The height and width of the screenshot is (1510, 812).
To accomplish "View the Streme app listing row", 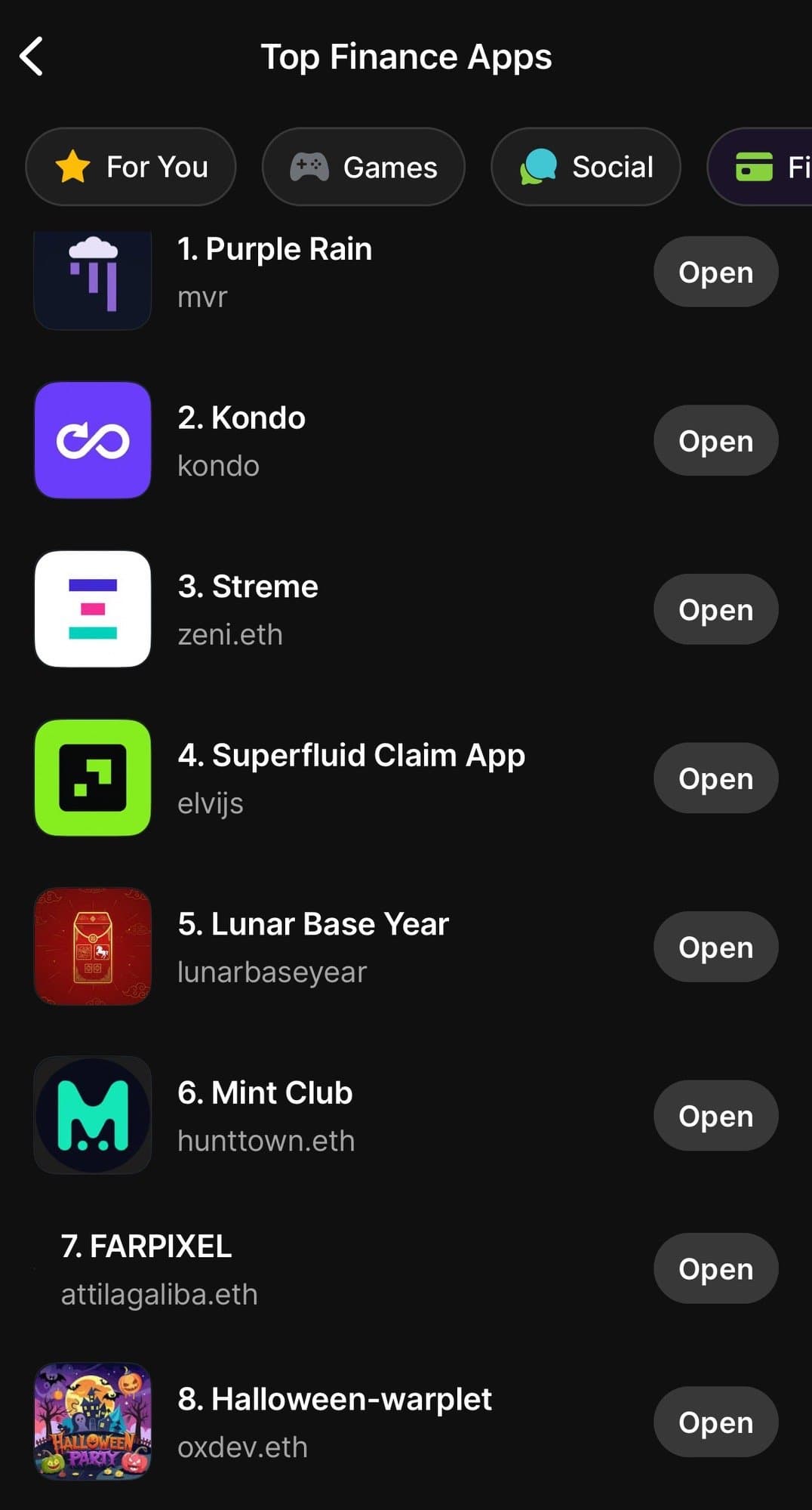I will tap(248, 609).
